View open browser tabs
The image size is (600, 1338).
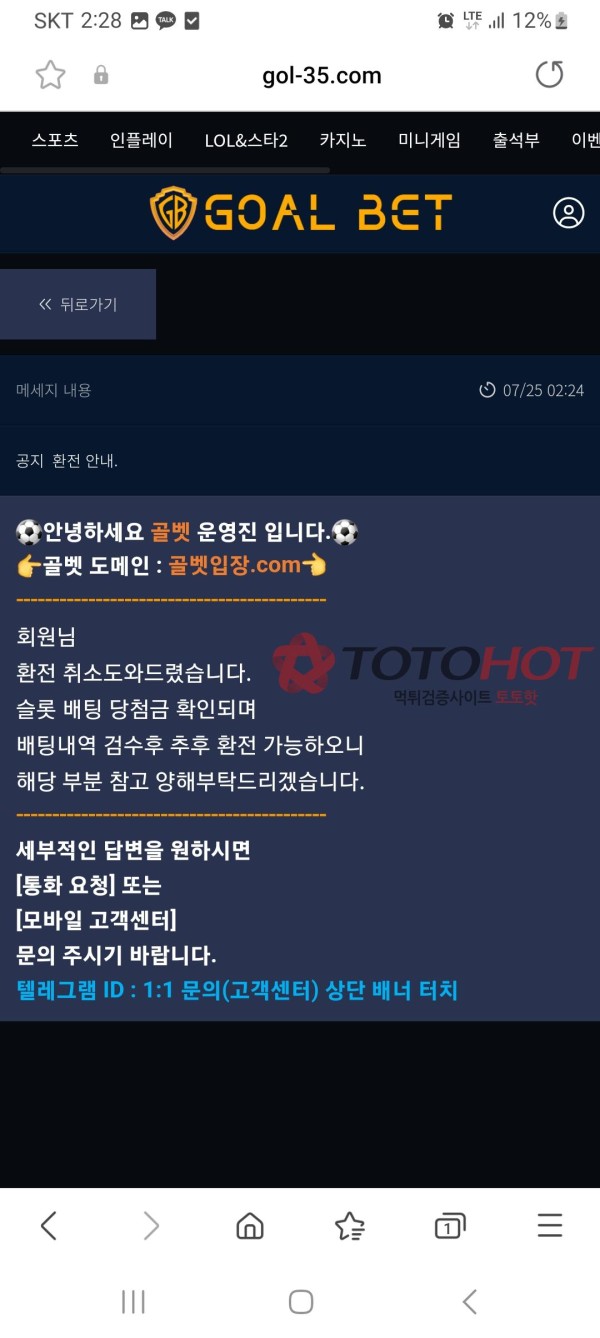click(x=450, y=1225)
